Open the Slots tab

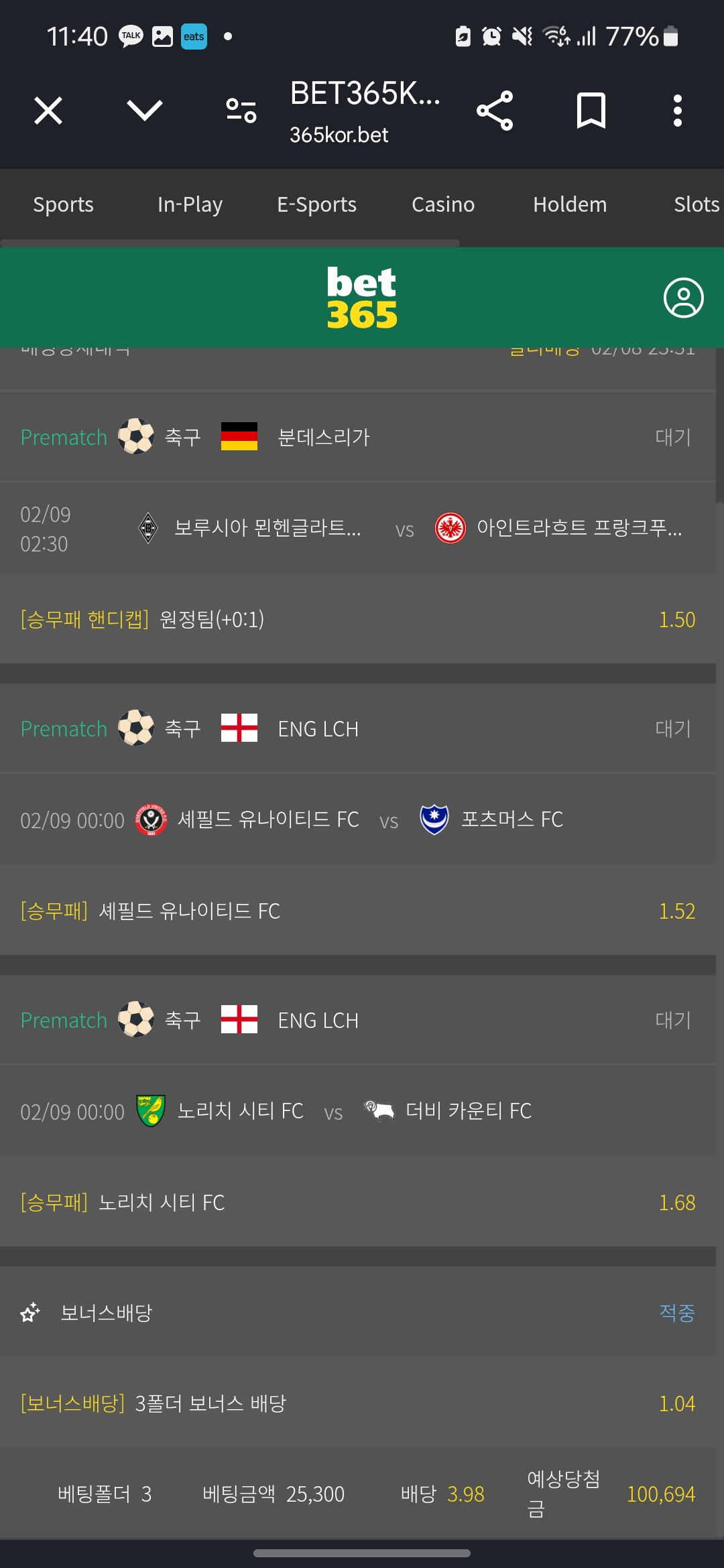pyautogui.click(x=697, y=204)
